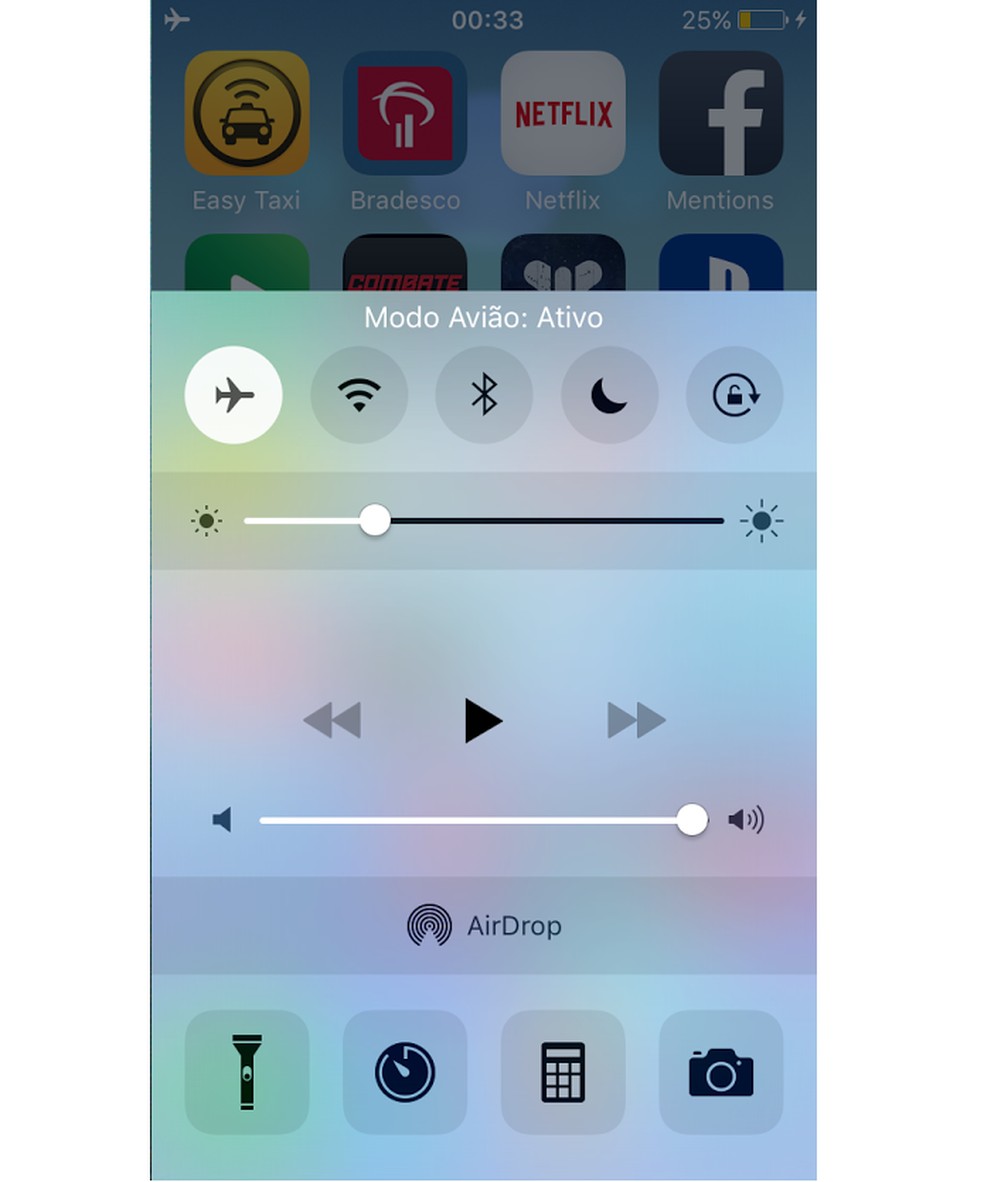Image resolution: width=984 pixels, height=1182 pixels.
Task: Skip forward to next track
Action: click(636, 720)
